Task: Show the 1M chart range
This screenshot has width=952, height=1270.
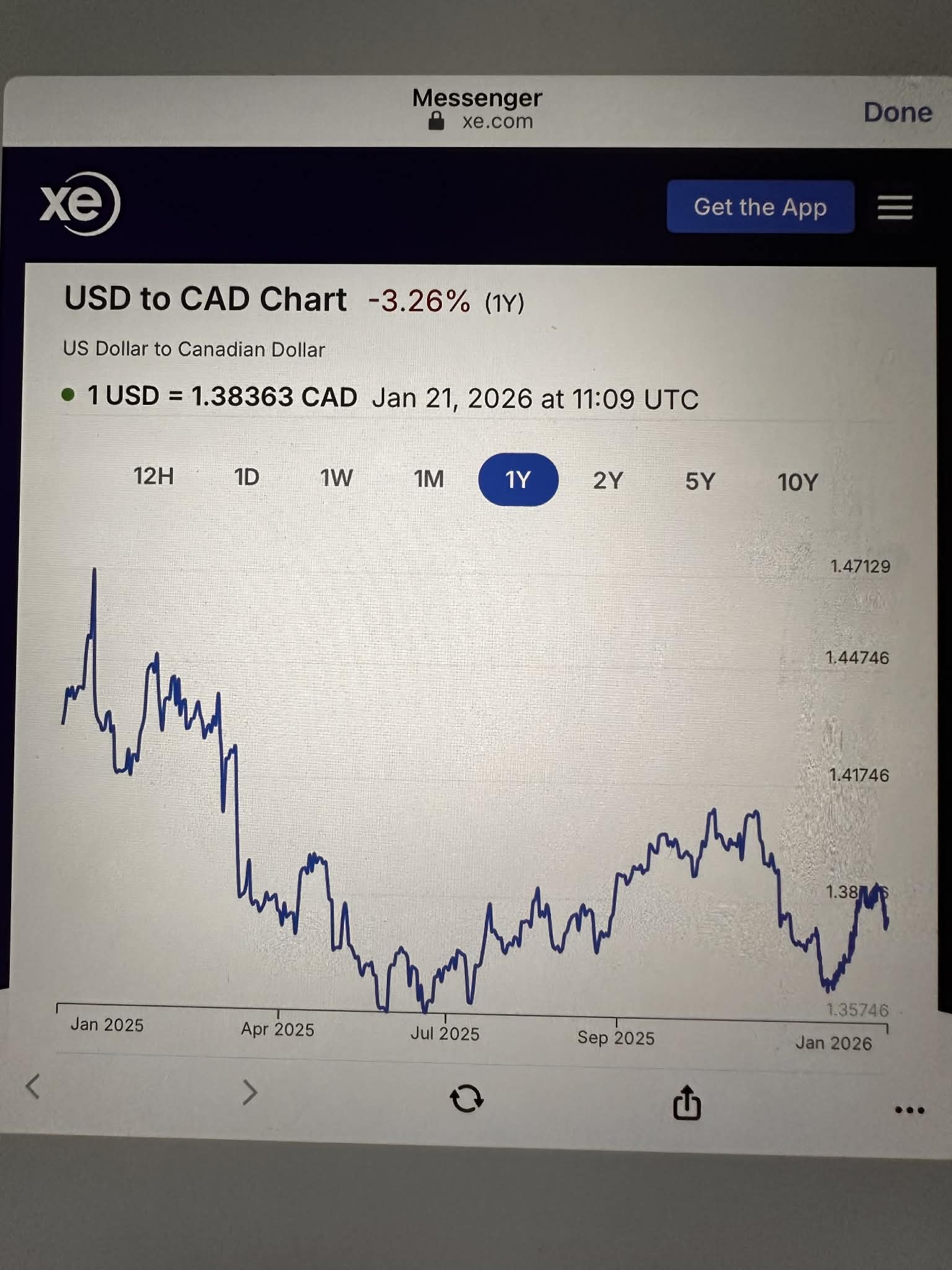Action: tap(428, 479)
